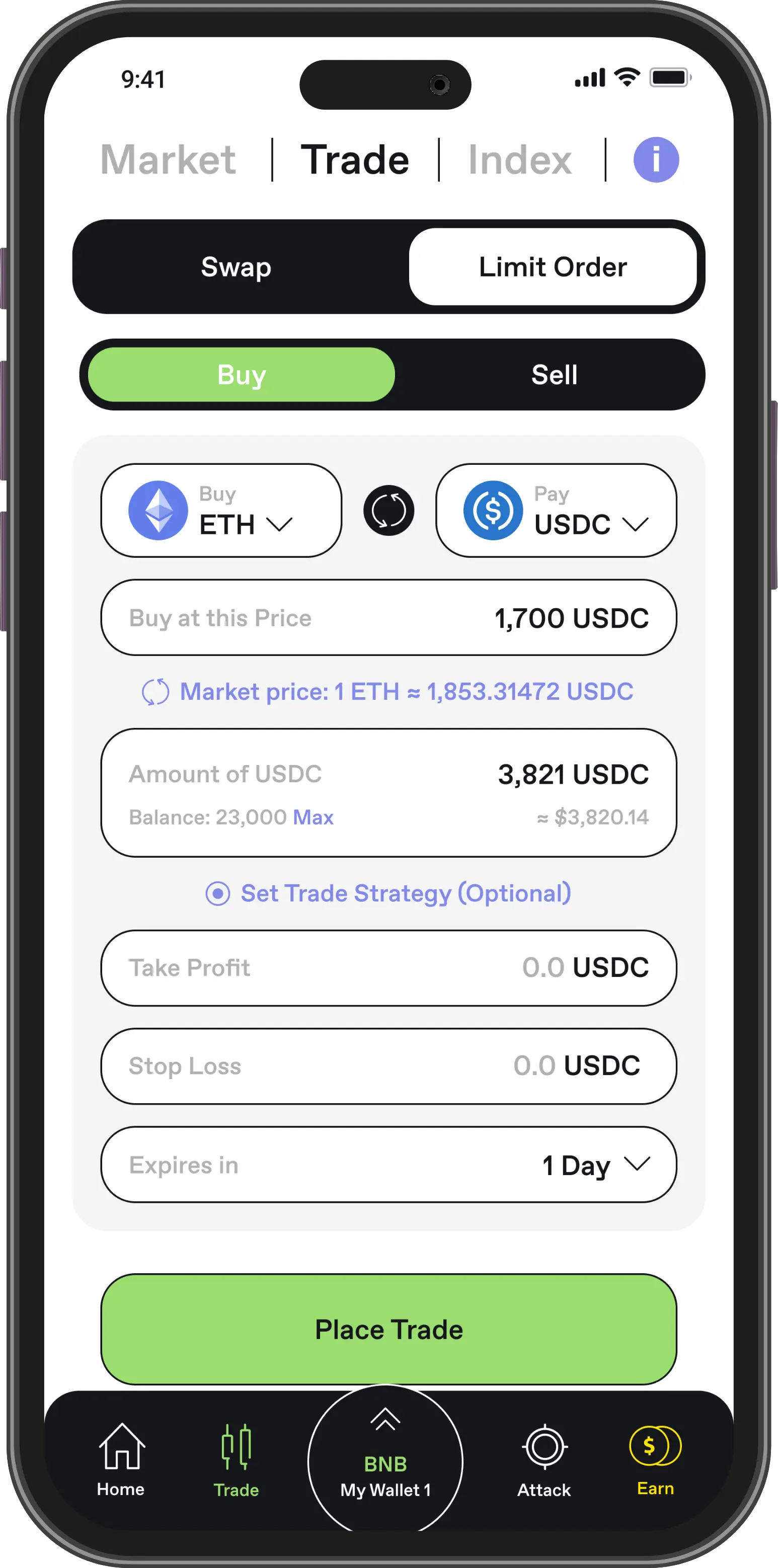Choose the Sell option
This screenshot has width=778, height=1568.
tap(554, 374)
